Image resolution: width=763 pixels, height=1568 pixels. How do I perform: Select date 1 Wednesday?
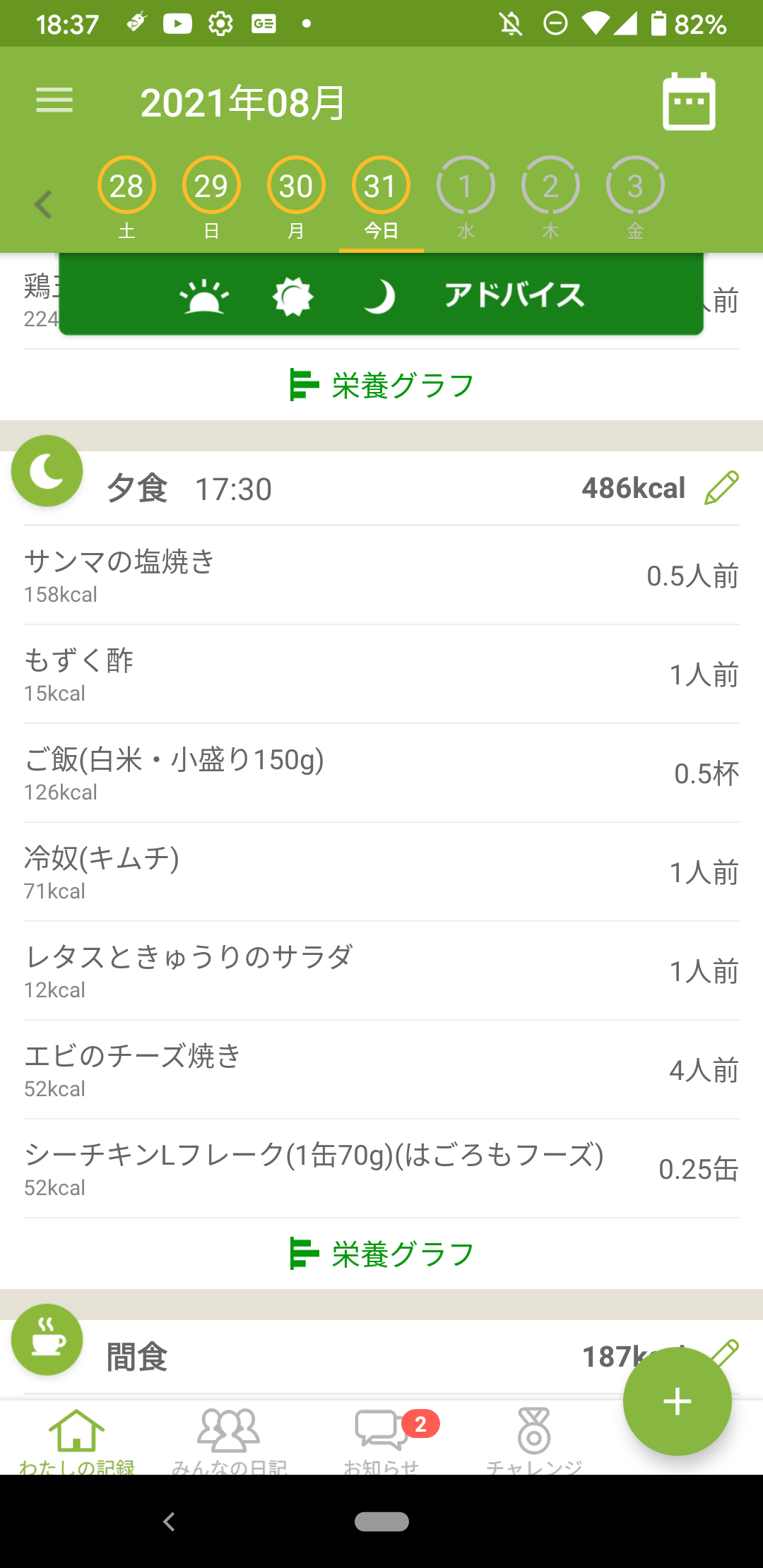click(x=466, y=198)
